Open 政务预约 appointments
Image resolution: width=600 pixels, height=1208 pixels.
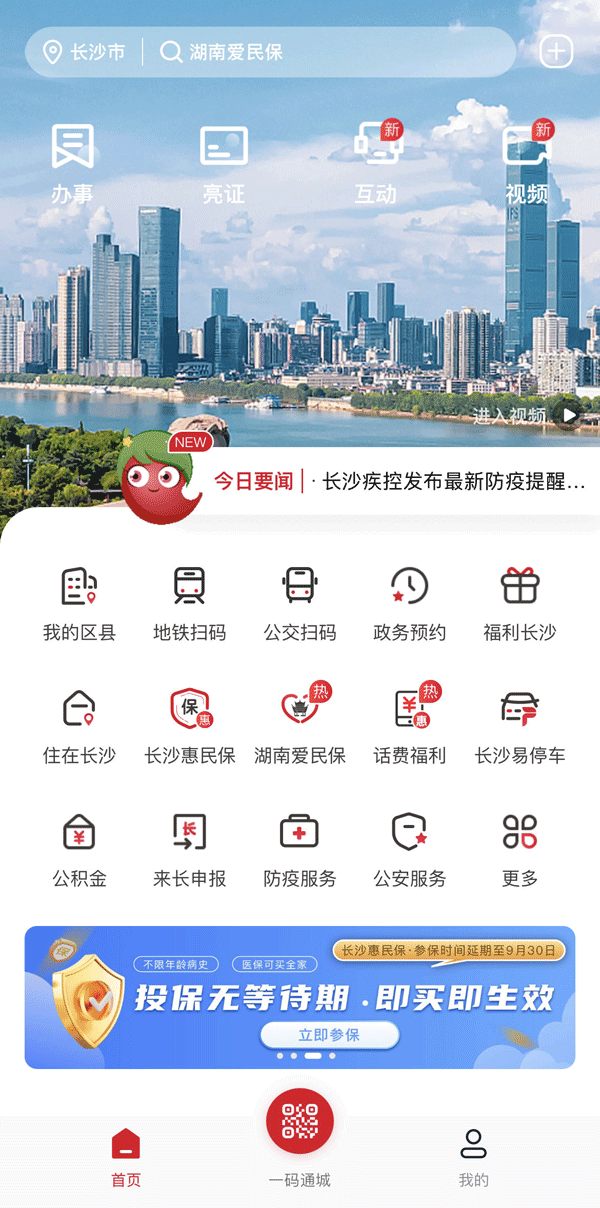point(409,602)
